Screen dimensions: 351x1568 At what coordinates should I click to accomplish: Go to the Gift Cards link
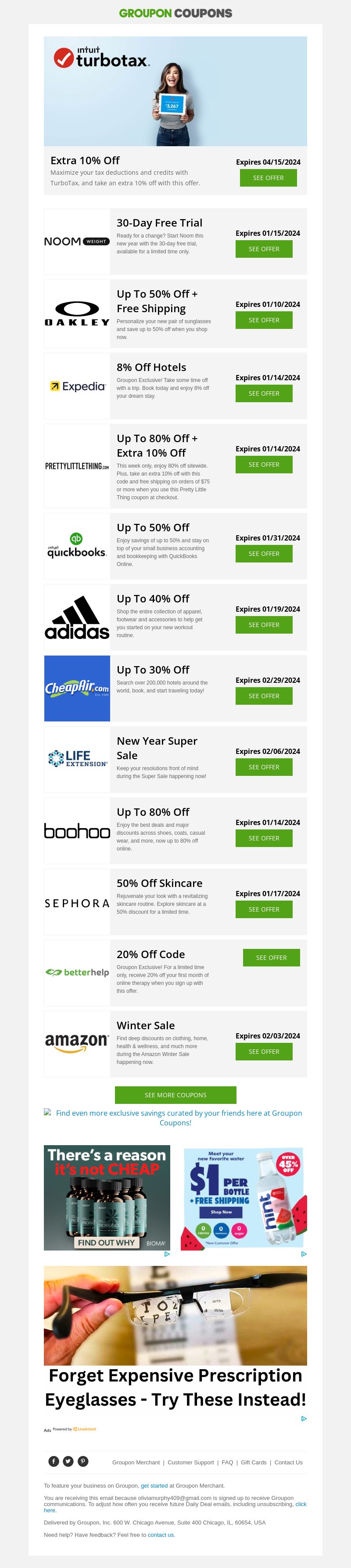(253, 1463)
